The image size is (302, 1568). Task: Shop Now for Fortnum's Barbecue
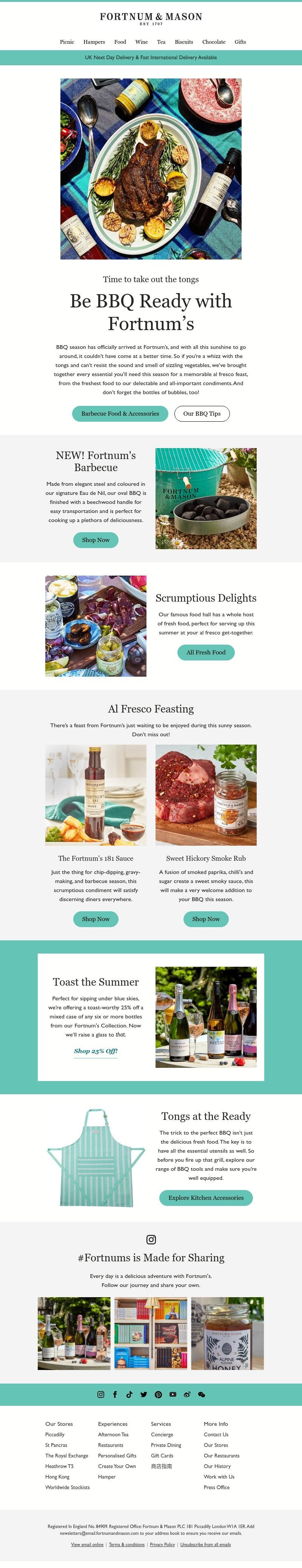pyautogui.click(x=96, y=540)
